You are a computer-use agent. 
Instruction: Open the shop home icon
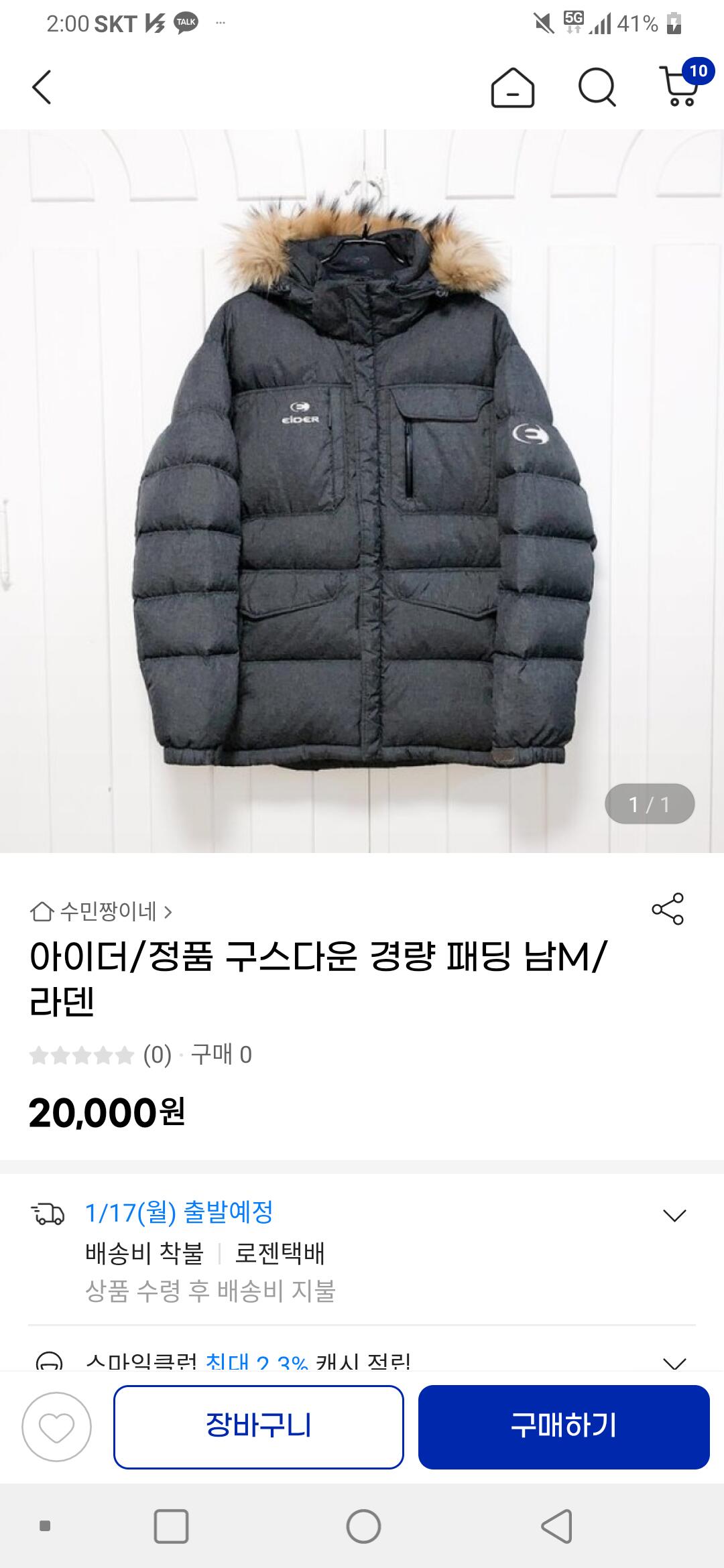[513, 88]
